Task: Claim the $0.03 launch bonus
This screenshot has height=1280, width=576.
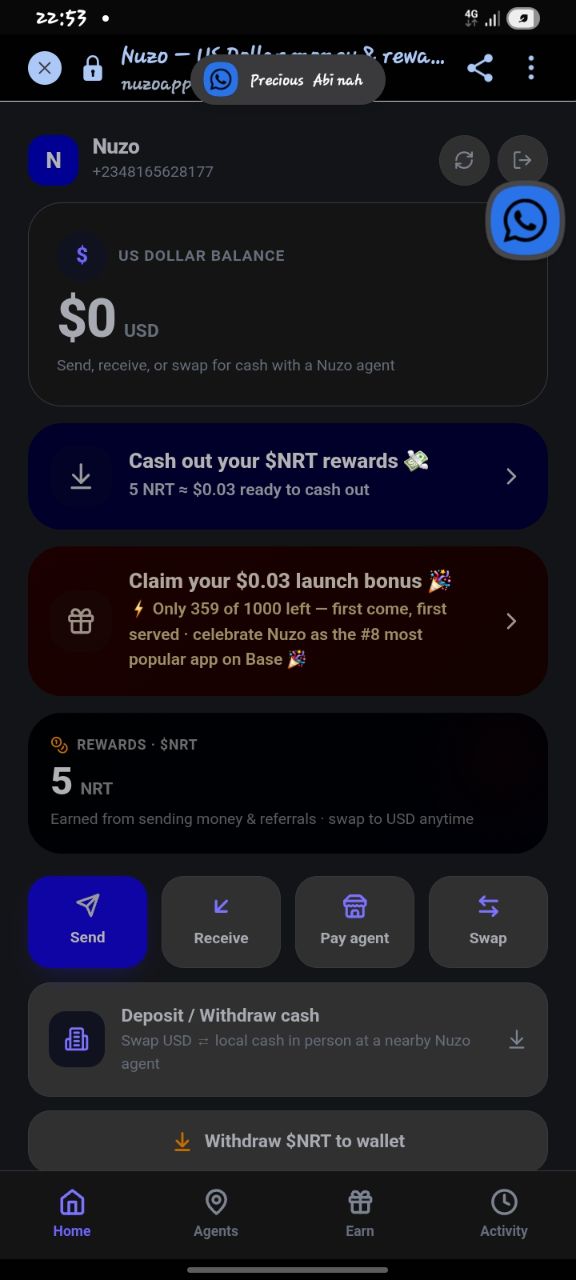Action: click(288, 621)
